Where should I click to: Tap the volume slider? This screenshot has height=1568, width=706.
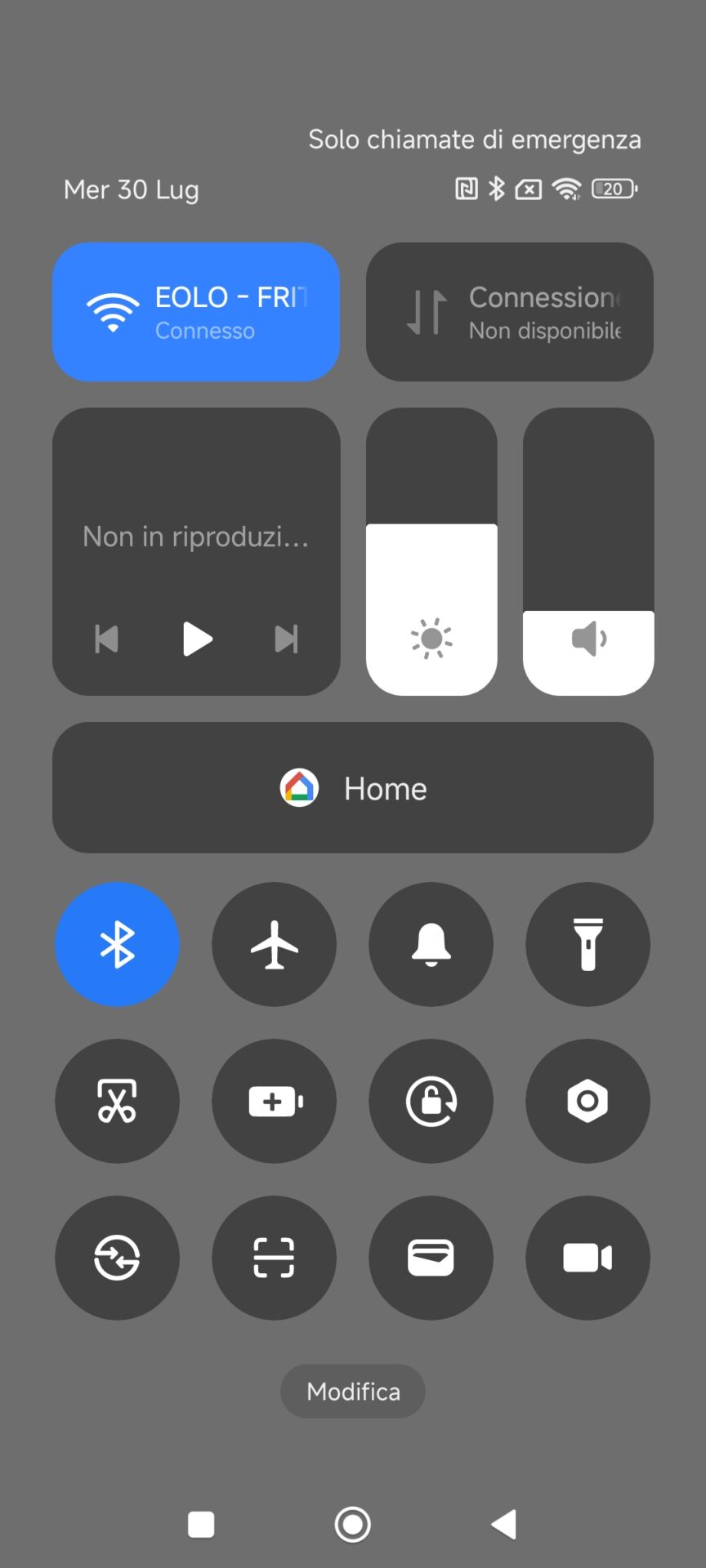588,552
